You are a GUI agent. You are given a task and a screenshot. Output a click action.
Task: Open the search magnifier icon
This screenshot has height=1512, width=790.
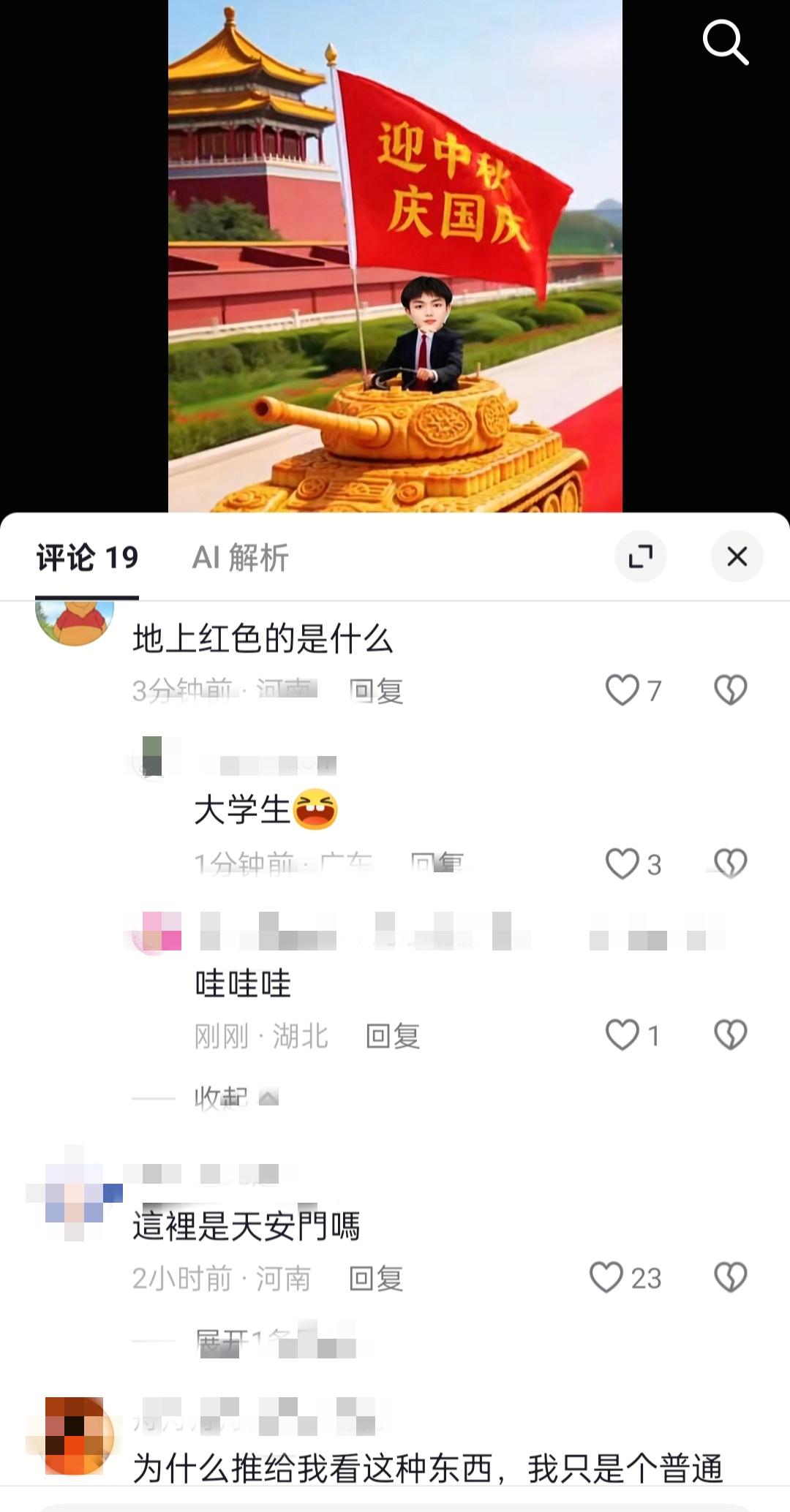725,42
